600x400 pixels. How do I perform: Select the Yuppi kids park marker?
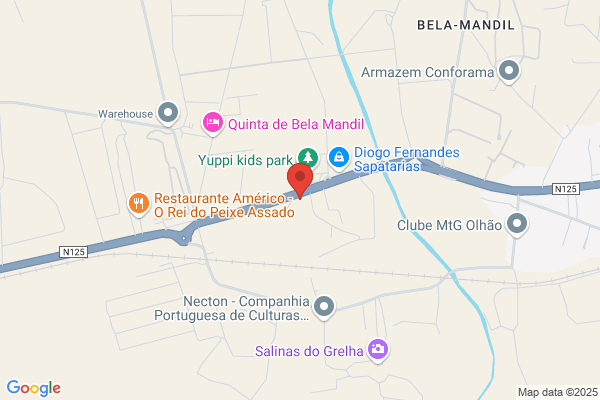pos(308,158)
